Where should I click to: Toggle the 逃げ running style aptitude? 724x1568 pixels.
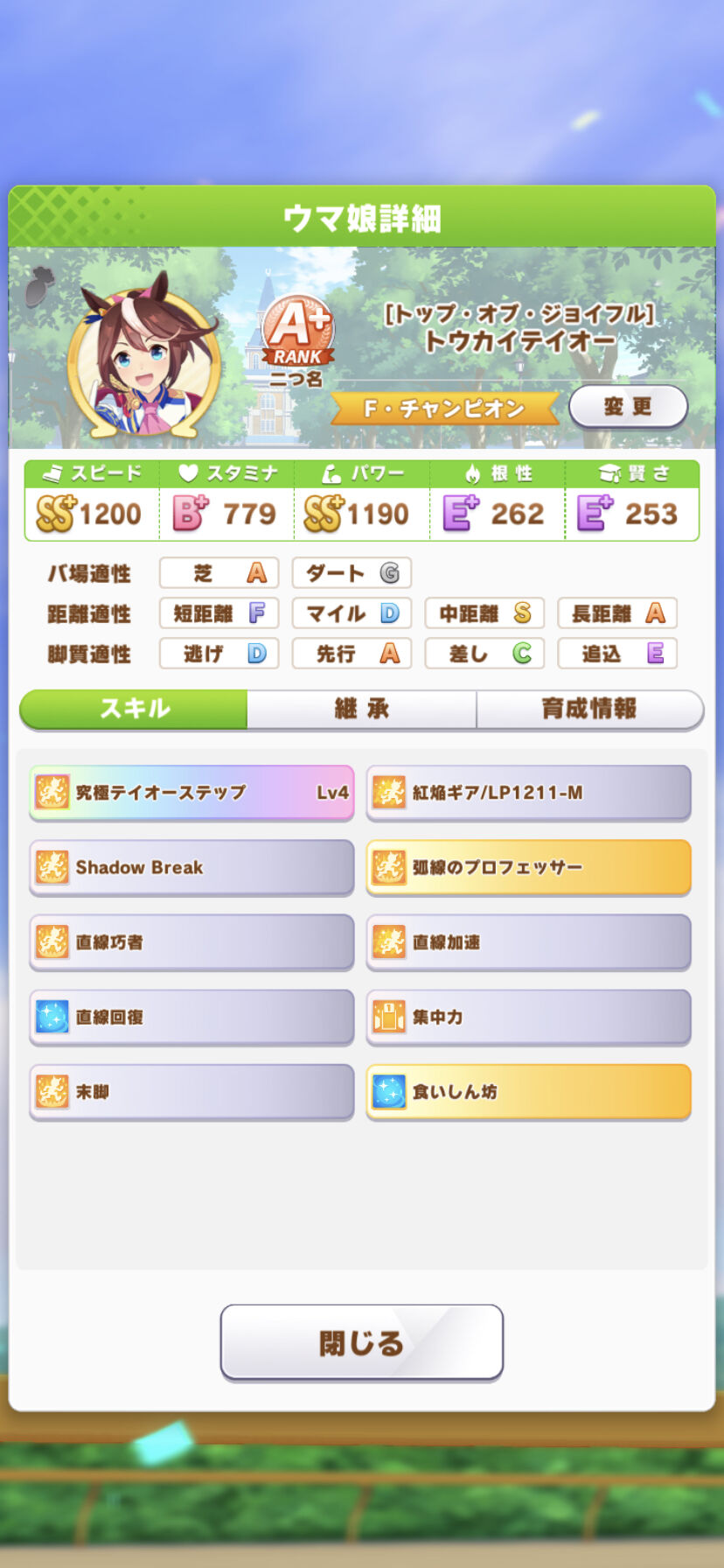click(218, 654)
